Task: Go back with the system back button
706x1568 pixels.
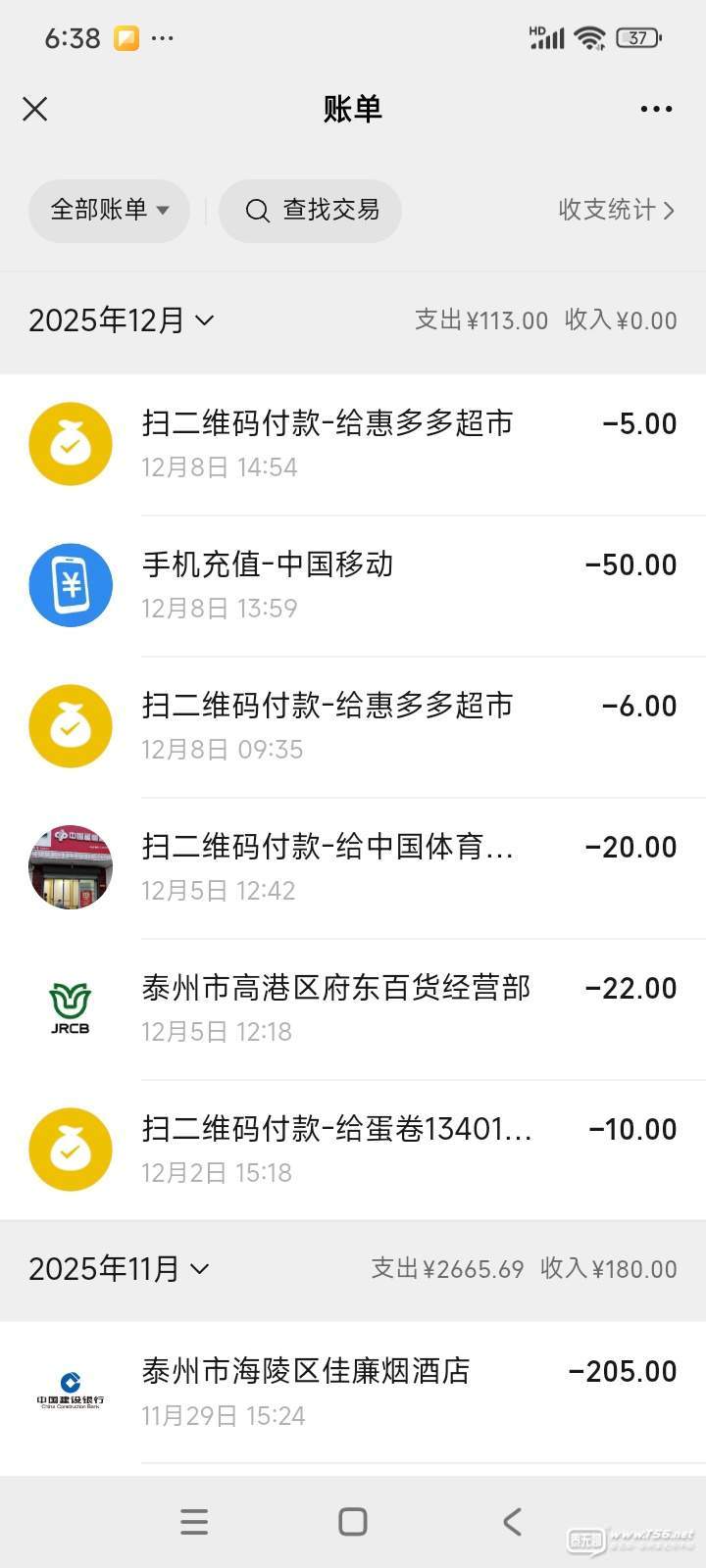Action: (x=511, y=1521)
